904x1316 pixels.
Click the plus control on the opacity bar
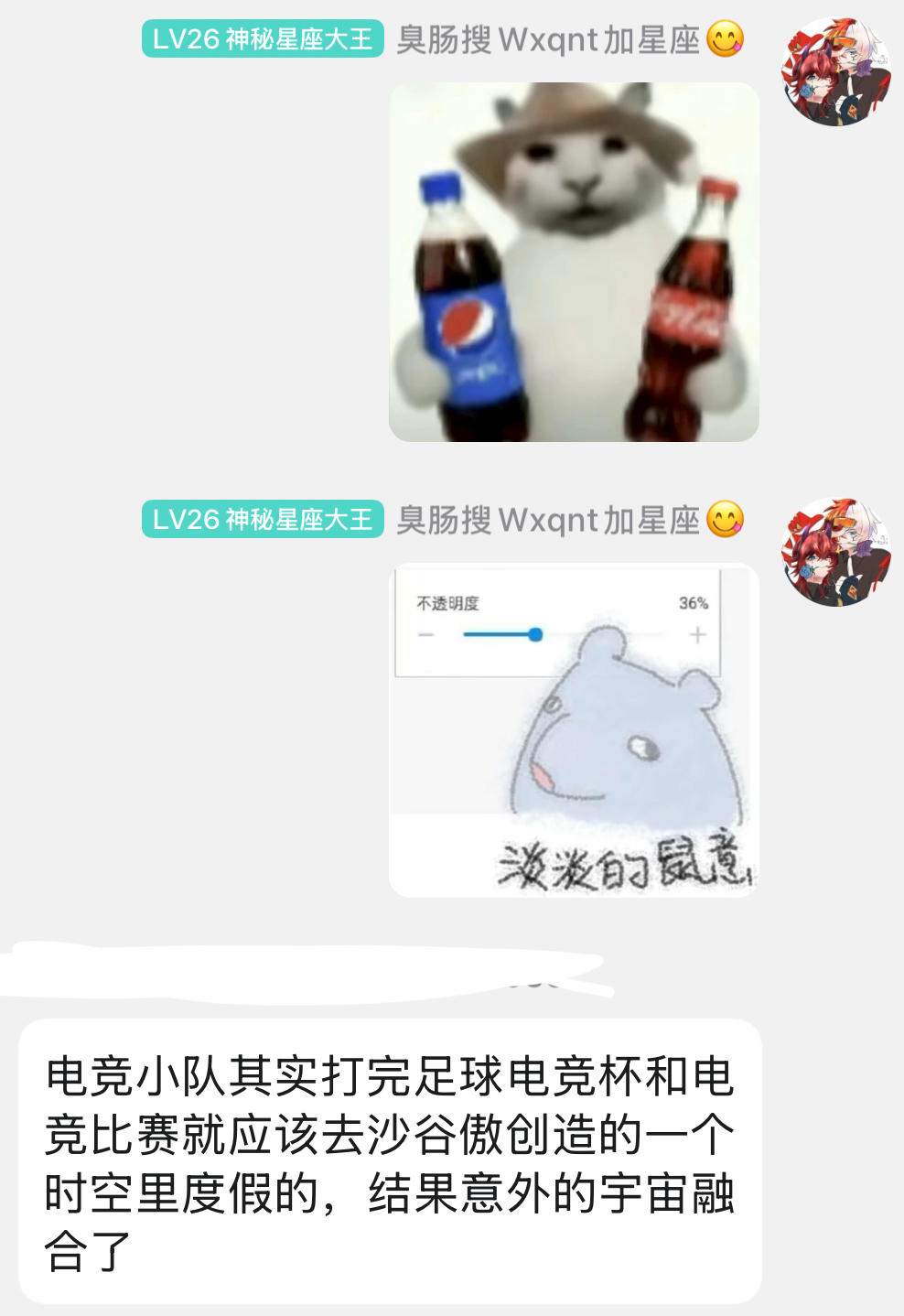click(x=695, y=632)
